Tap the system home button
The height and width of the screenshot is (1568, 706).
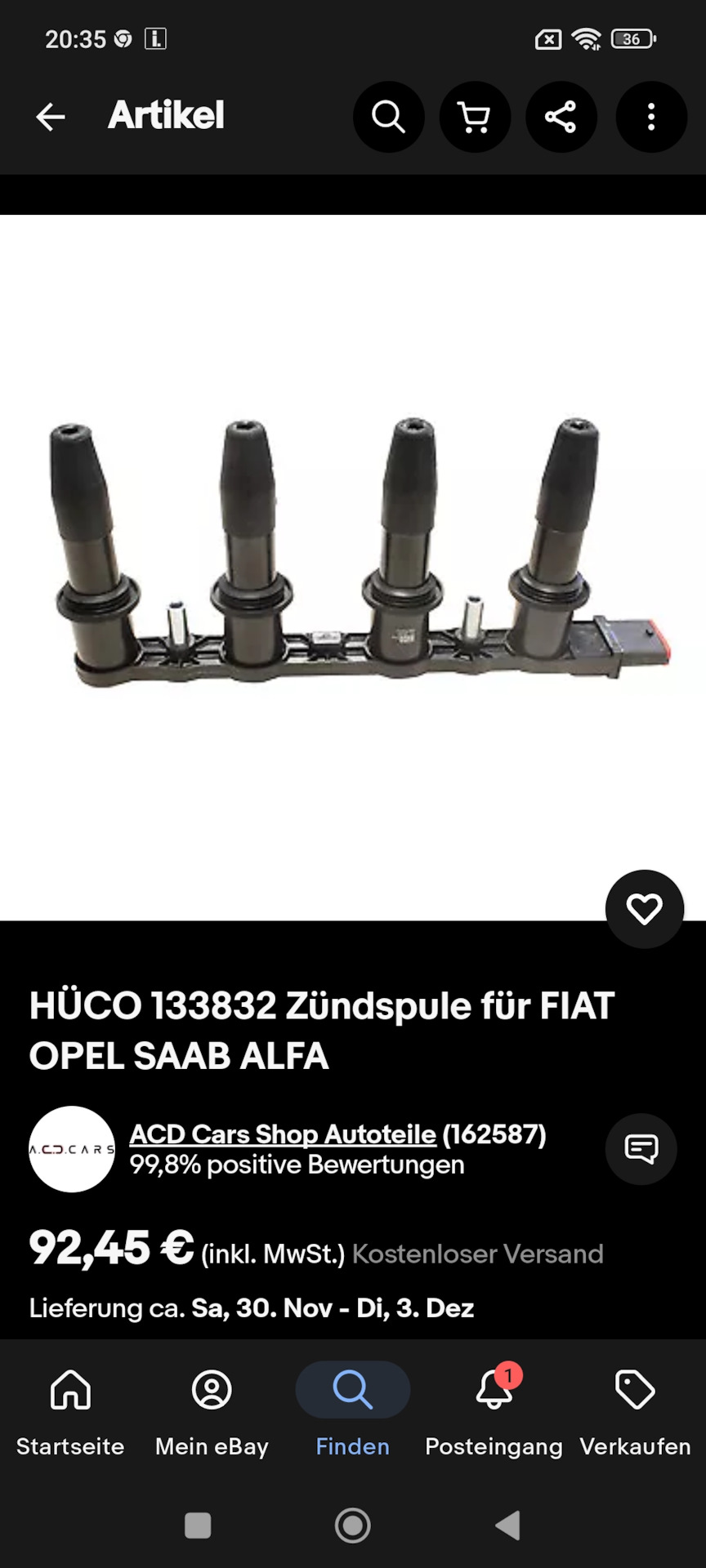(x=353, y=1525)
